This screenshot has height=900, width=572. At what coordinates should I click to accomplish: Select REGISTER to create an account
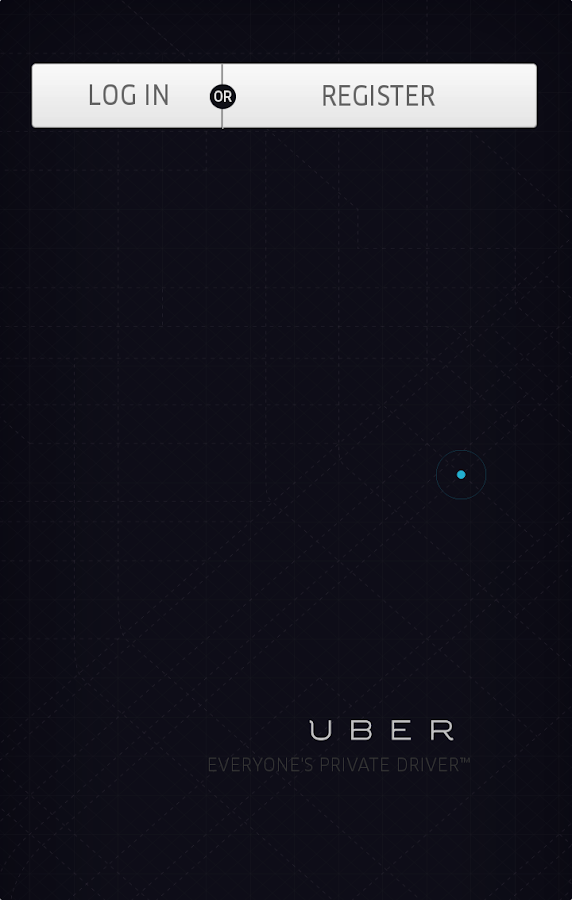[x=379, y=96]
